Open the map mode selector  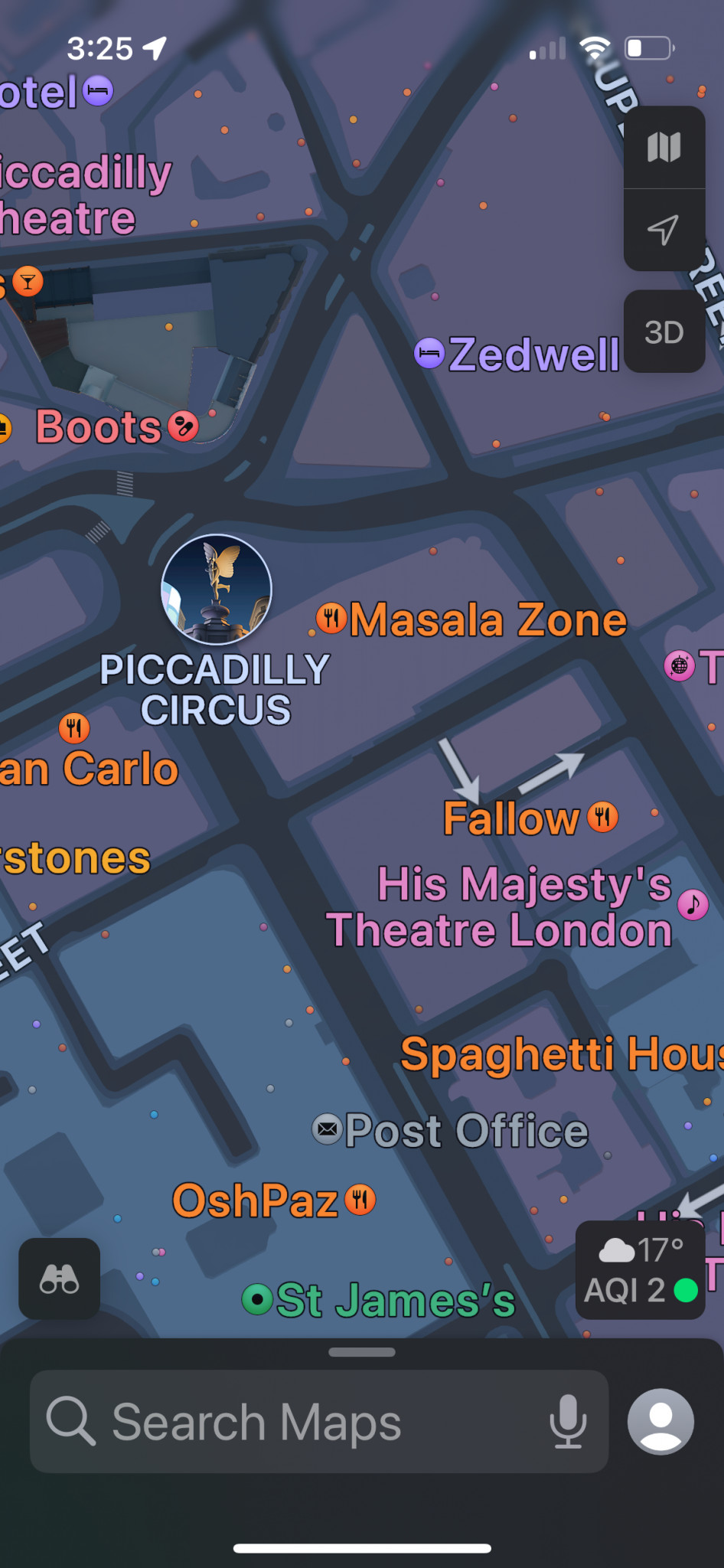(x=664, y=147)
